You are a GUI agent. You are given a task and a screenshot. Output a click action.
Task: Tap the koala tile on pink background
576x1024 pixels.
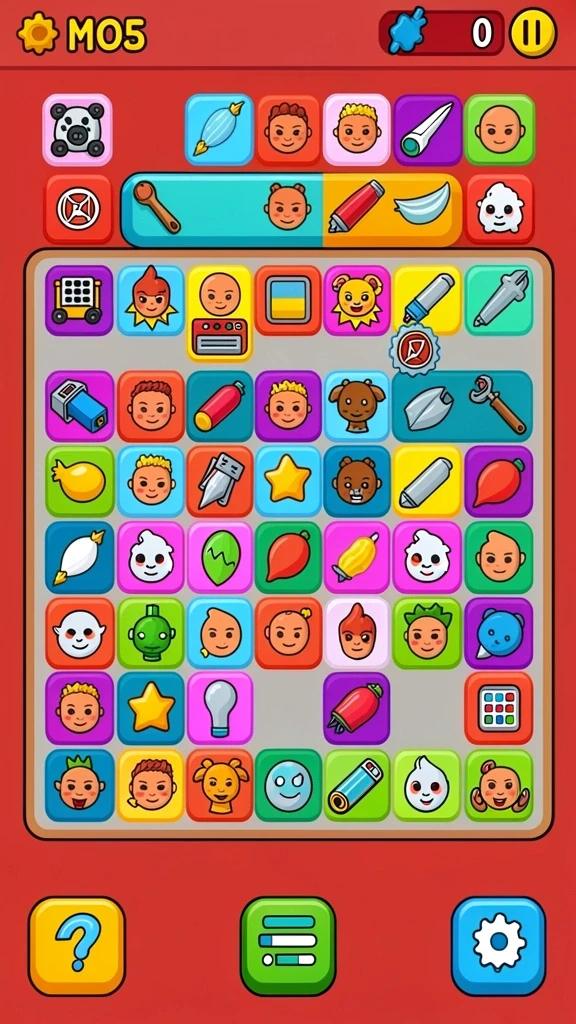pyautogui.click(x=78, y=129)
